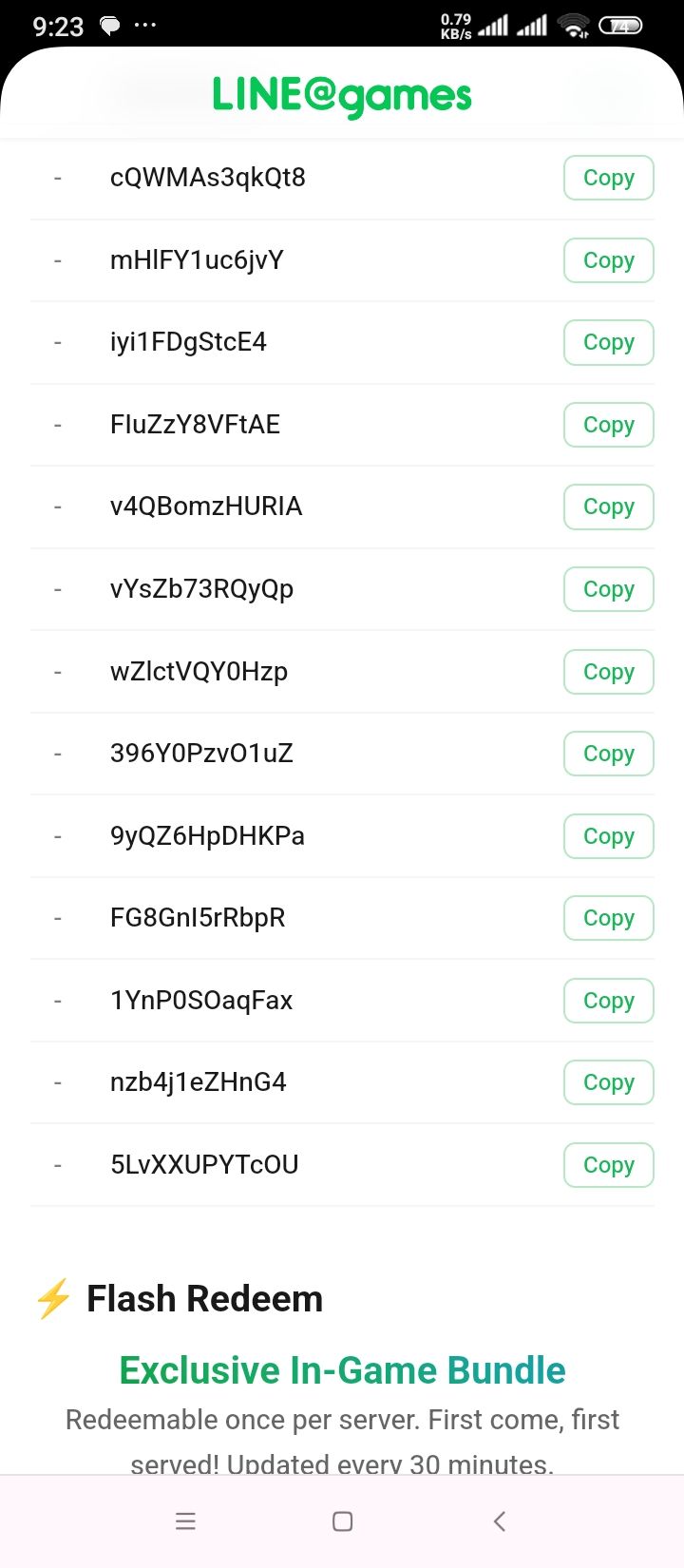The height and width of the screenshot is (1568, 684).
Task: Tap the lightning bolt beside Flash Redeem
Action: 52,1298
